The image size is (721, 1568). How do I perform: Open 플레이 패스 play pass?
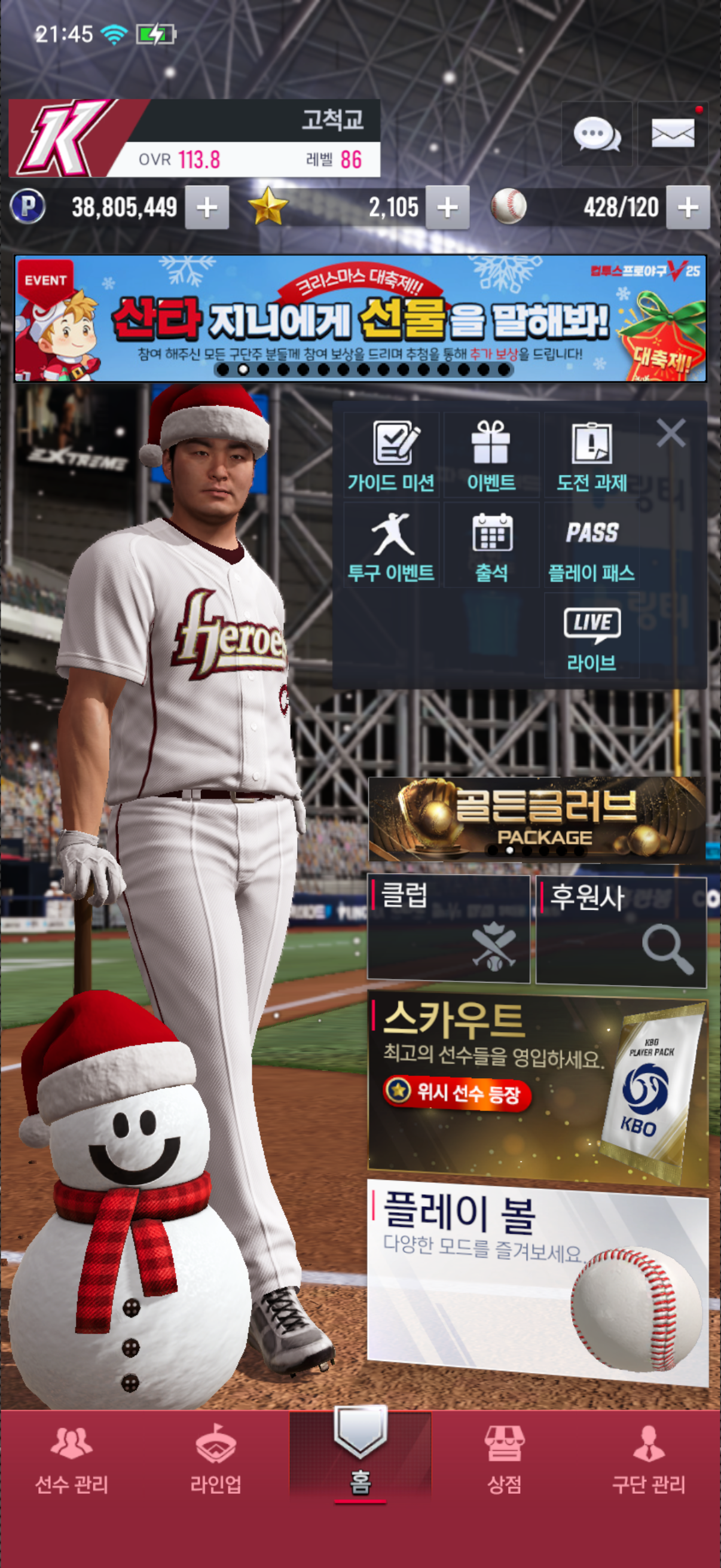click(x=591, y=546)
